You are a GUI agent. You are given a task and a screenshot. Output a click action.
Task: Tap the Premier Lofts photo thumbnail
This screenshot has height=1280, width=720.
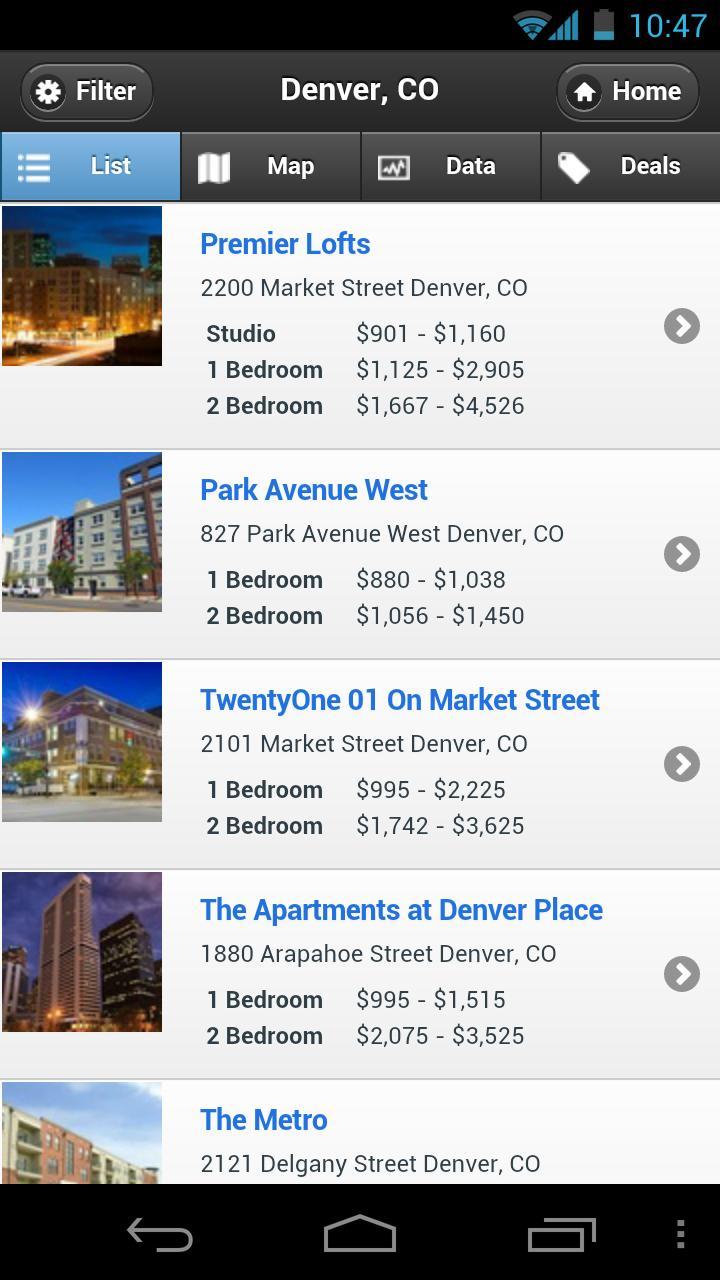82,285
